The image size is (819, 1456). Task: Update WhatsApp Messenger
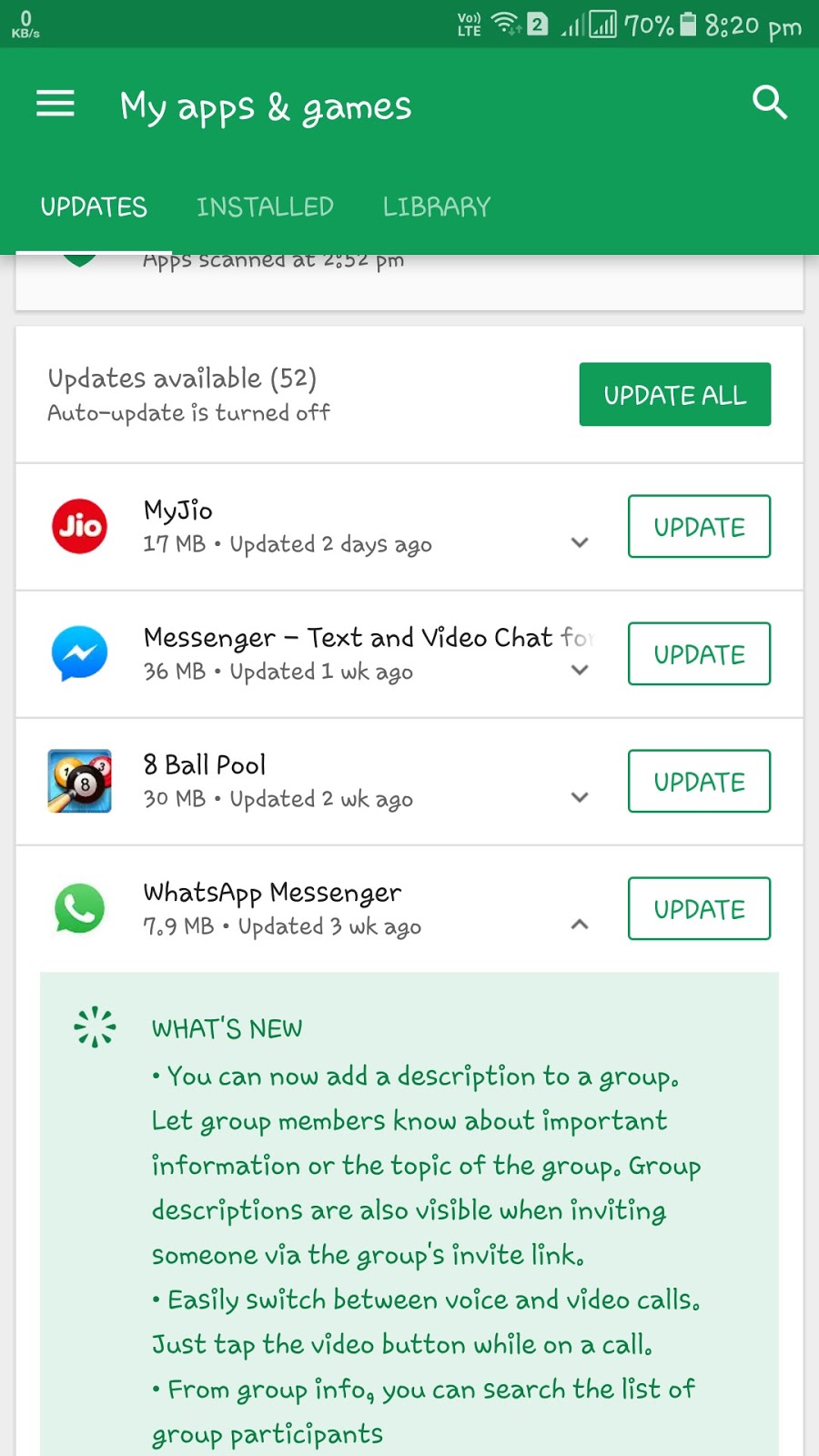tap(699, 909)
